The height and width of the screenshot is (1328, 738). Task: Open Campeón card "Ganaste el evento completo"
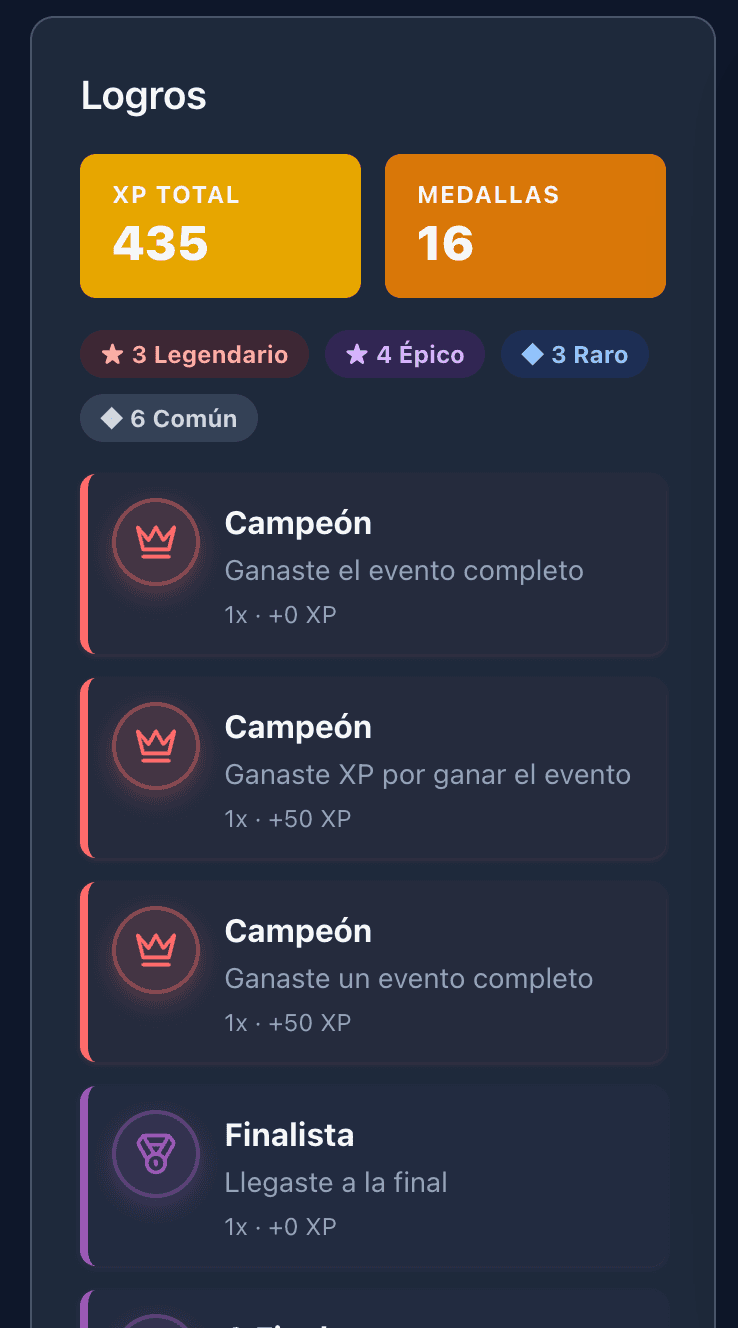(x=374, y=565)
